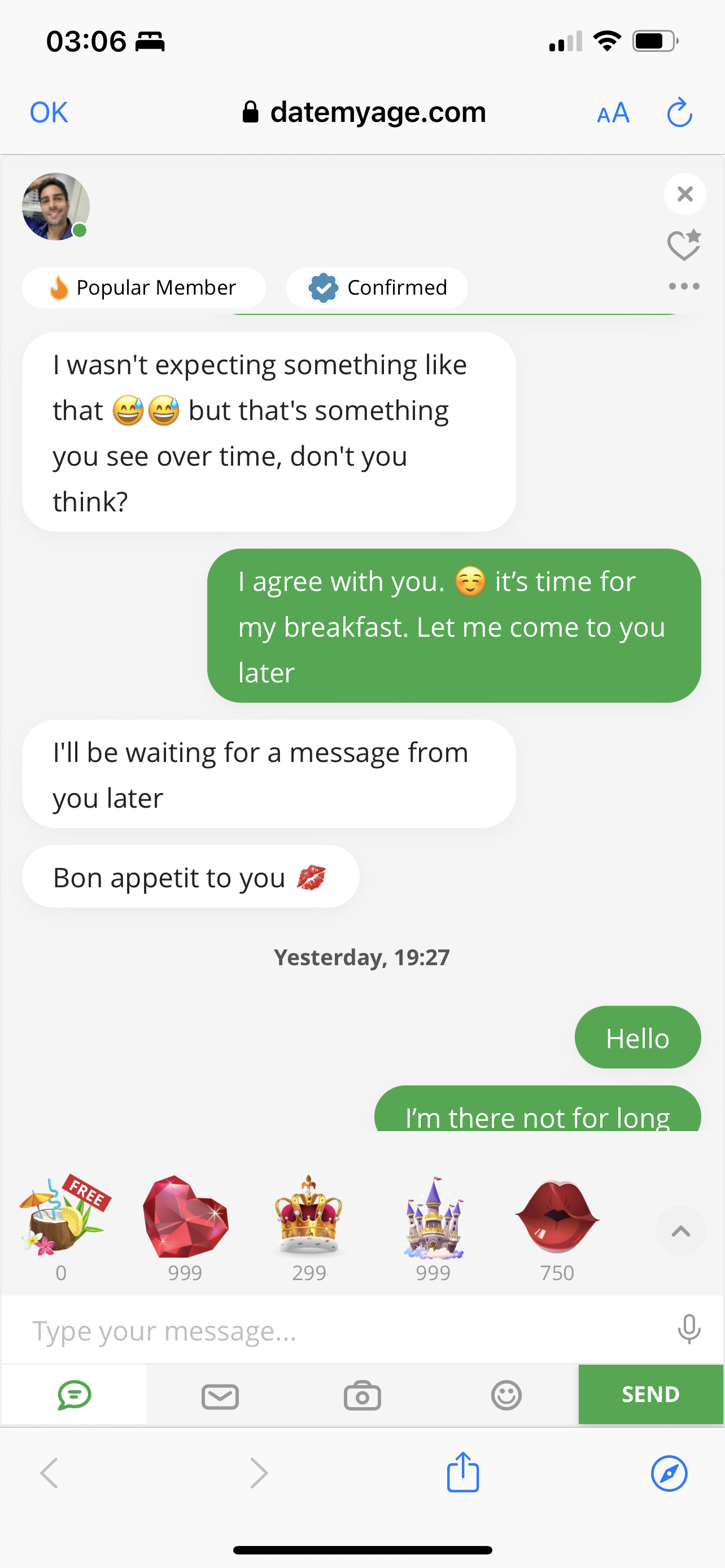Screen dimensions: 725x1568
Task: Record a voice message with the microphone
Action: pos(688,1329)
